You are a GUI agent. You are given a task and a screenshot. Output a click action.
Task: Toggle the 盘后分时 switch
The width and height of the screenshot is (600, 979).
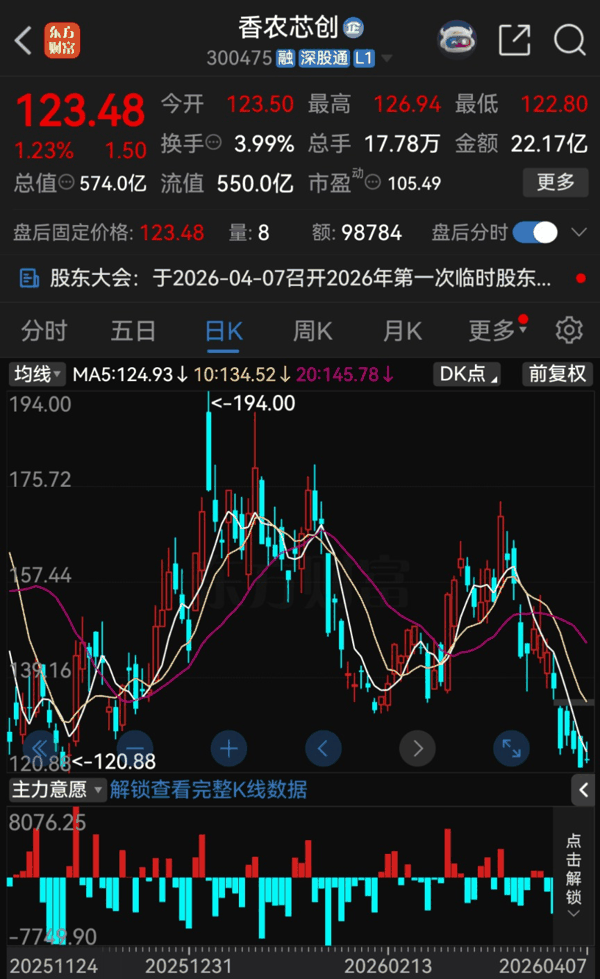pos(535,233)
